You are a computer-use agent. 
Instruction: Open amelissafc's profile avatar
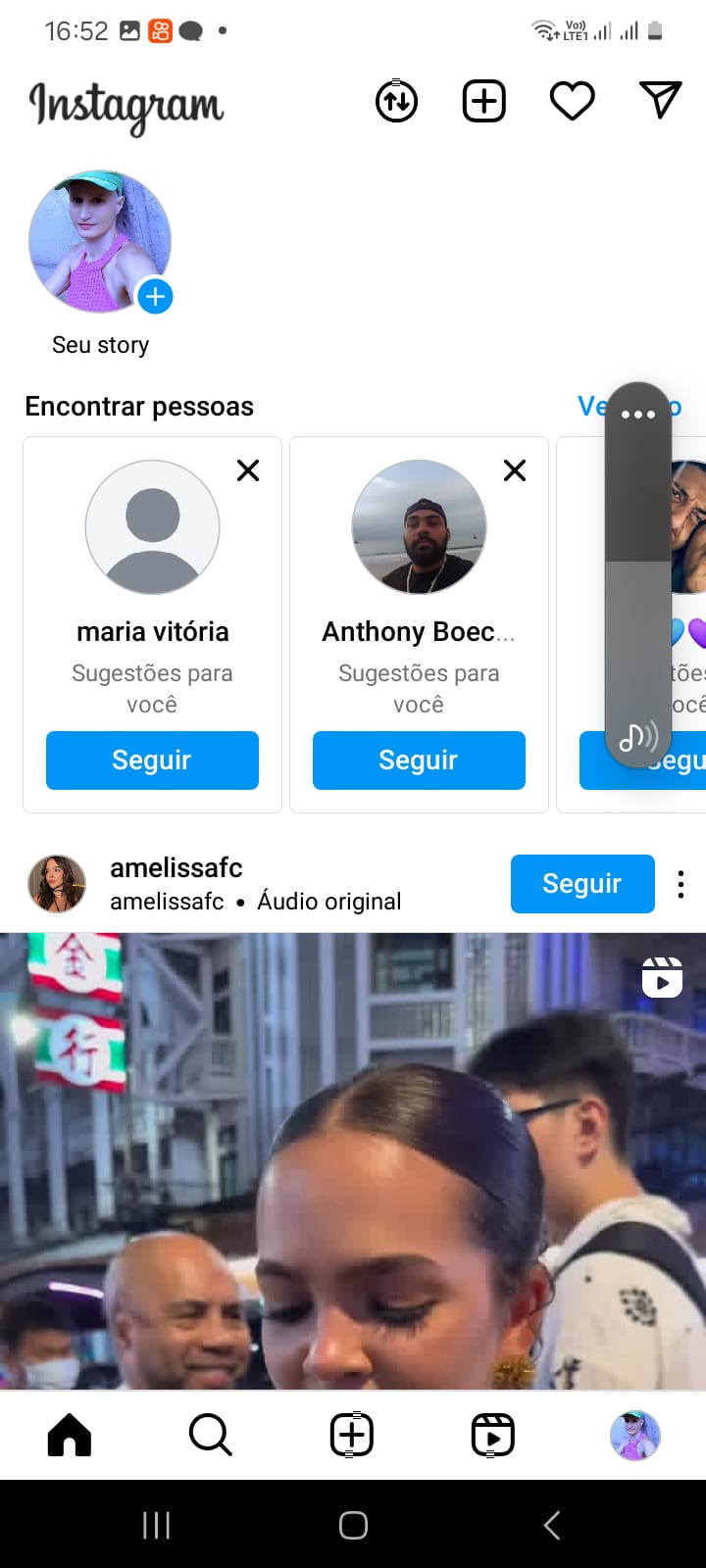pos(57,883)
